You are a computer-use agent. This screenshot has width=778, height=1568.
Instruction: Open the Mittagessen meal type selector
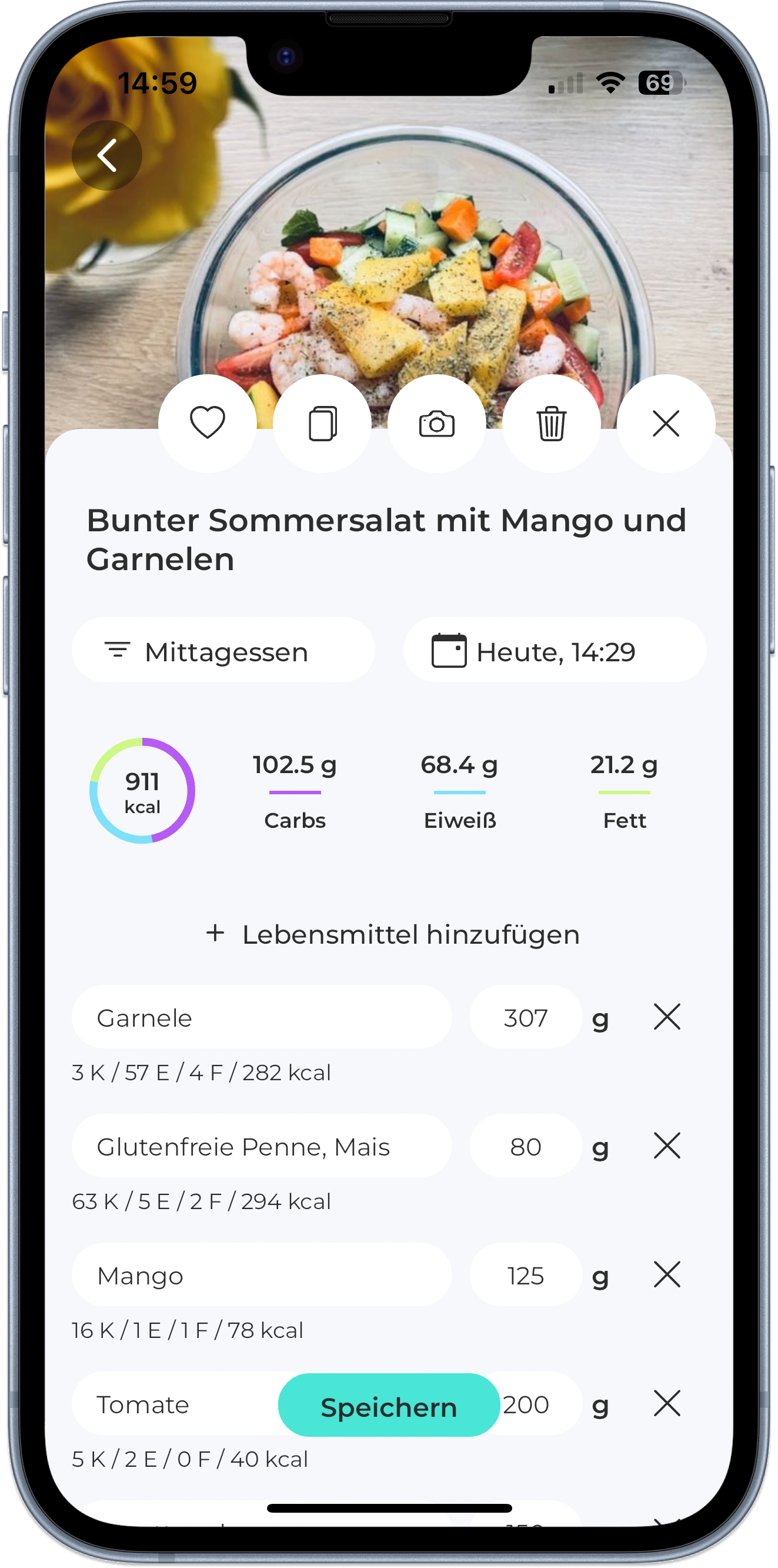[x=225, y=650]
